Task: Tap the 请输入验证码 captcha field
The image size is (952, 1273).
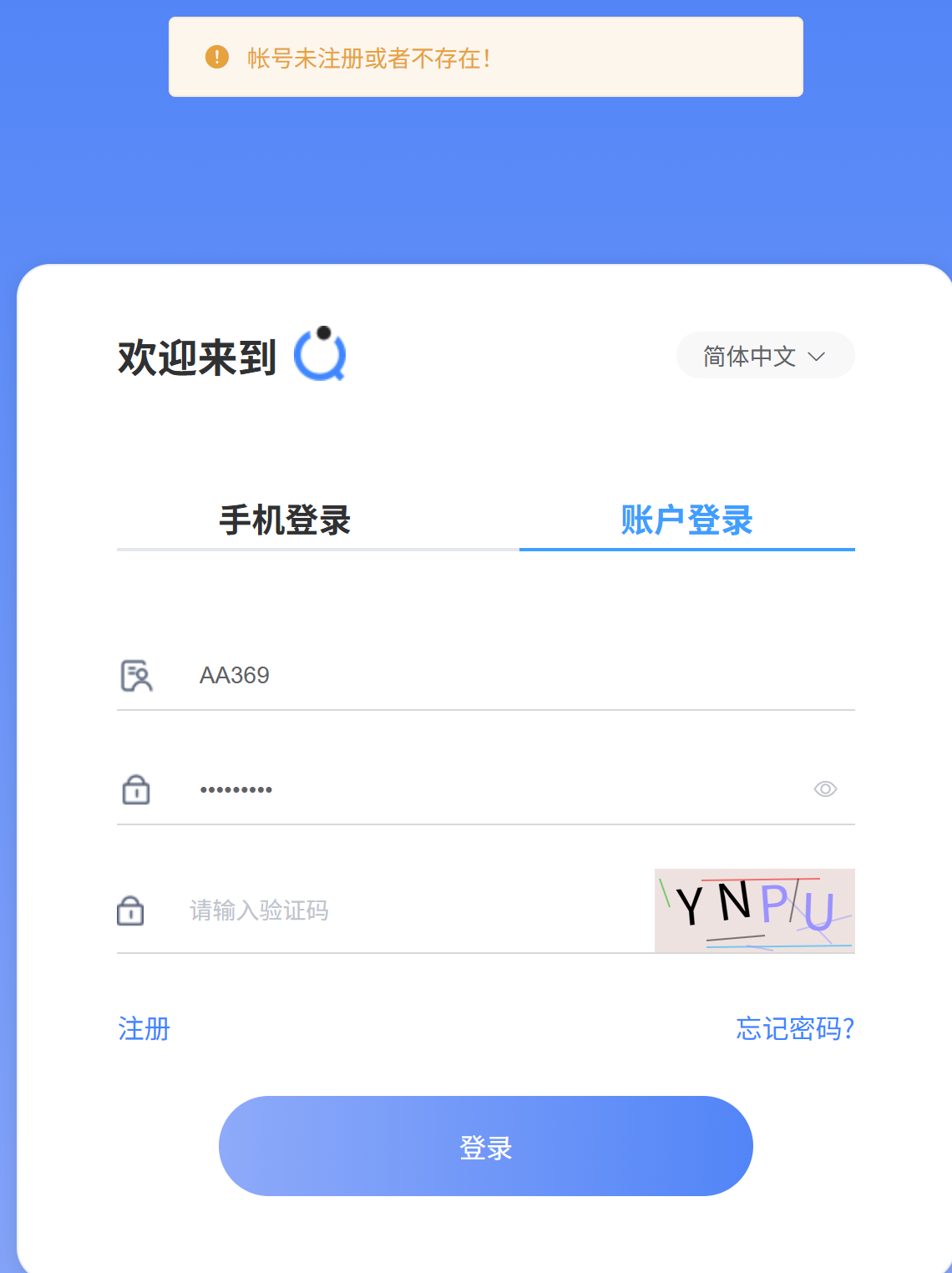Action: tap(409, 910)
